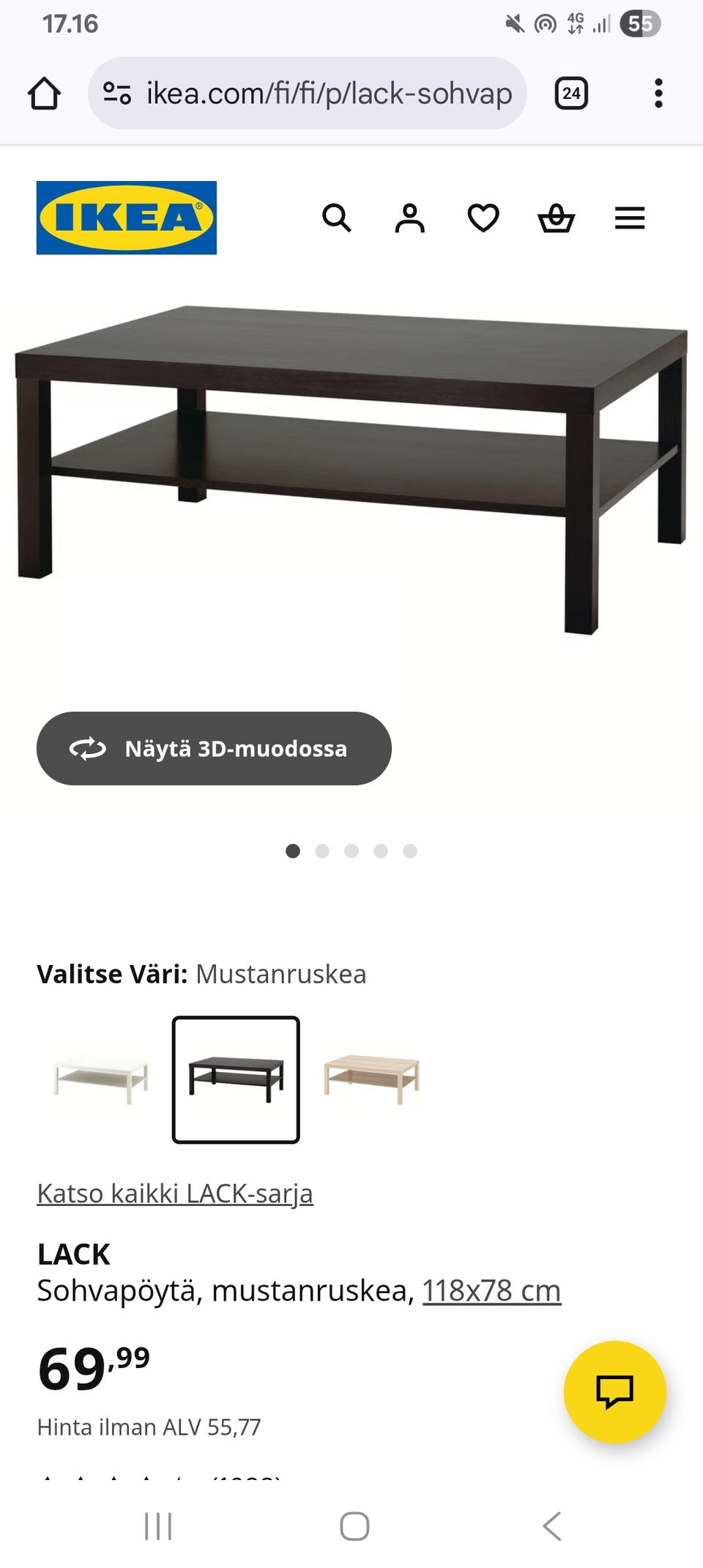Click the IKEA logo to go home

(x=126, y=218)
